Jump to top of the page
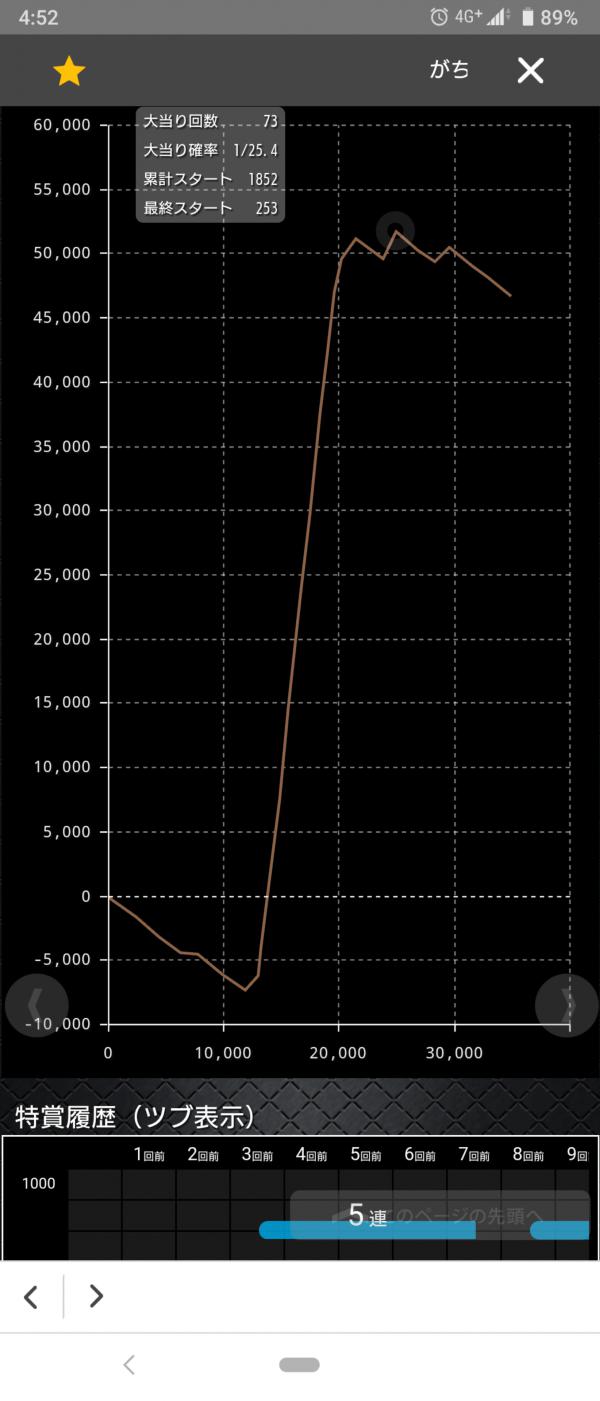Screen dimensions: 600x1401 coord(440,1217)
